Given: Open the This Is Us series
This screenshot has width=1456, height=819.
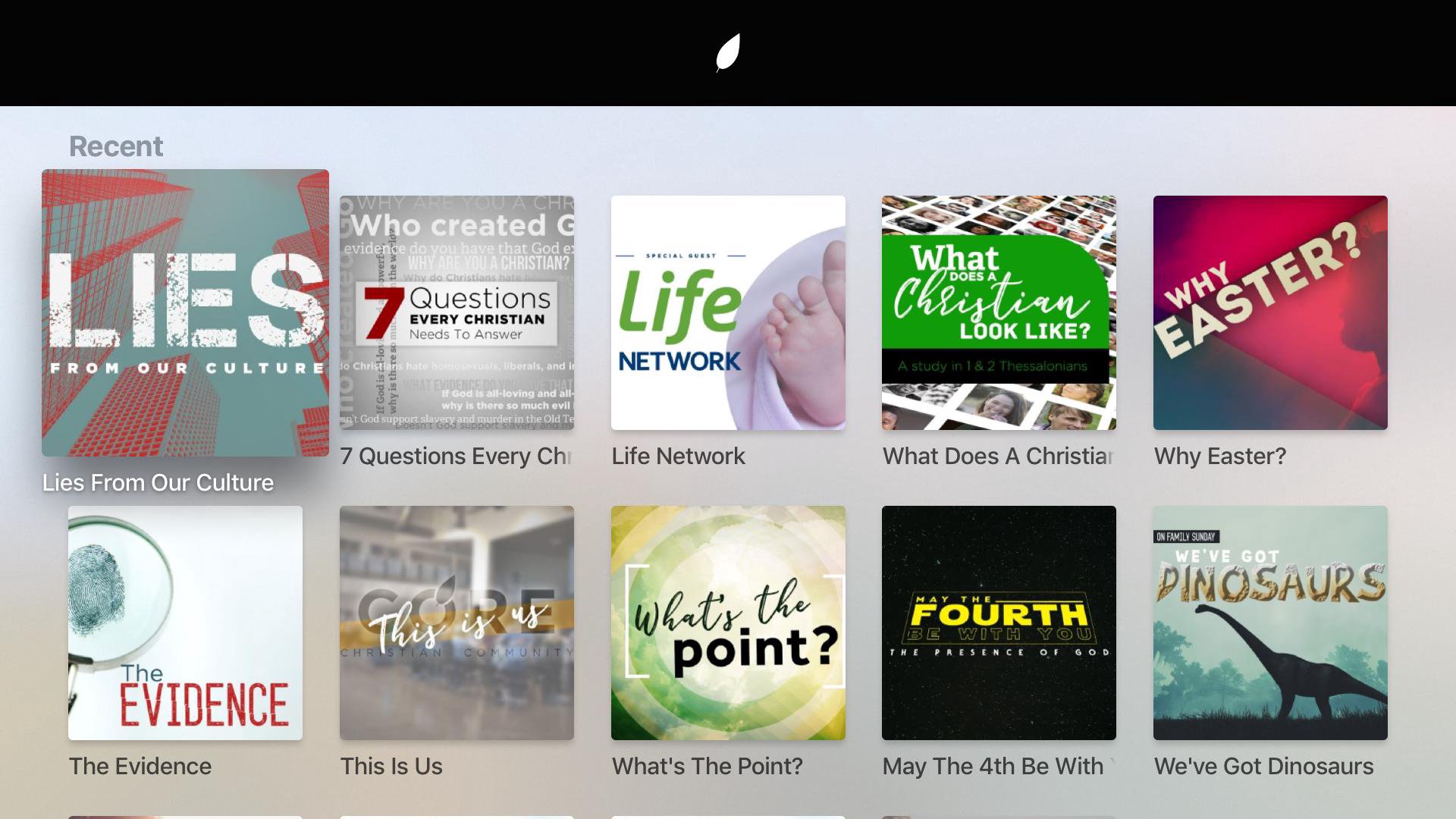Looking at the screenshot, I should tap(457, 623).
